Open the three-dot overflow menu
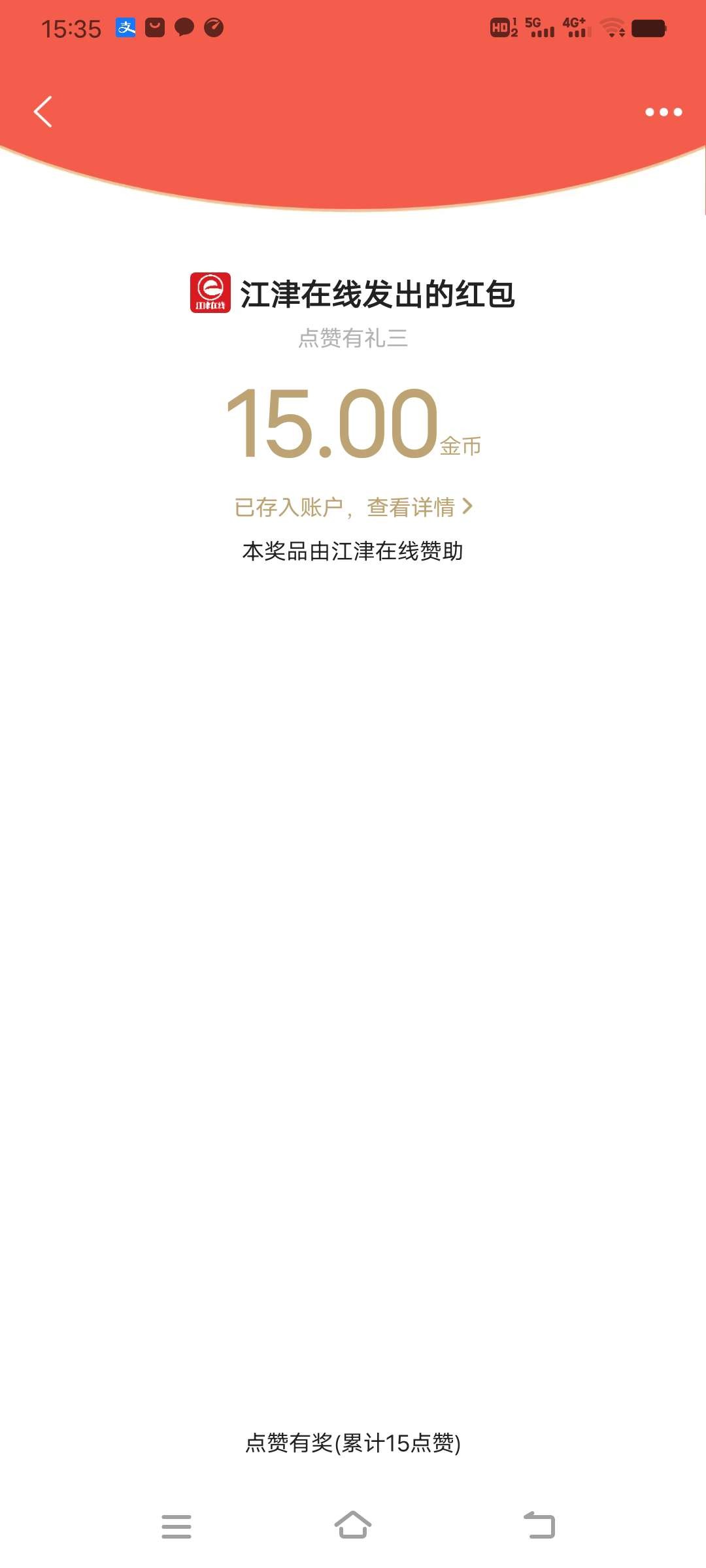Image resolution: width=706 pixels, height=1568 pixels. [663, 112]
